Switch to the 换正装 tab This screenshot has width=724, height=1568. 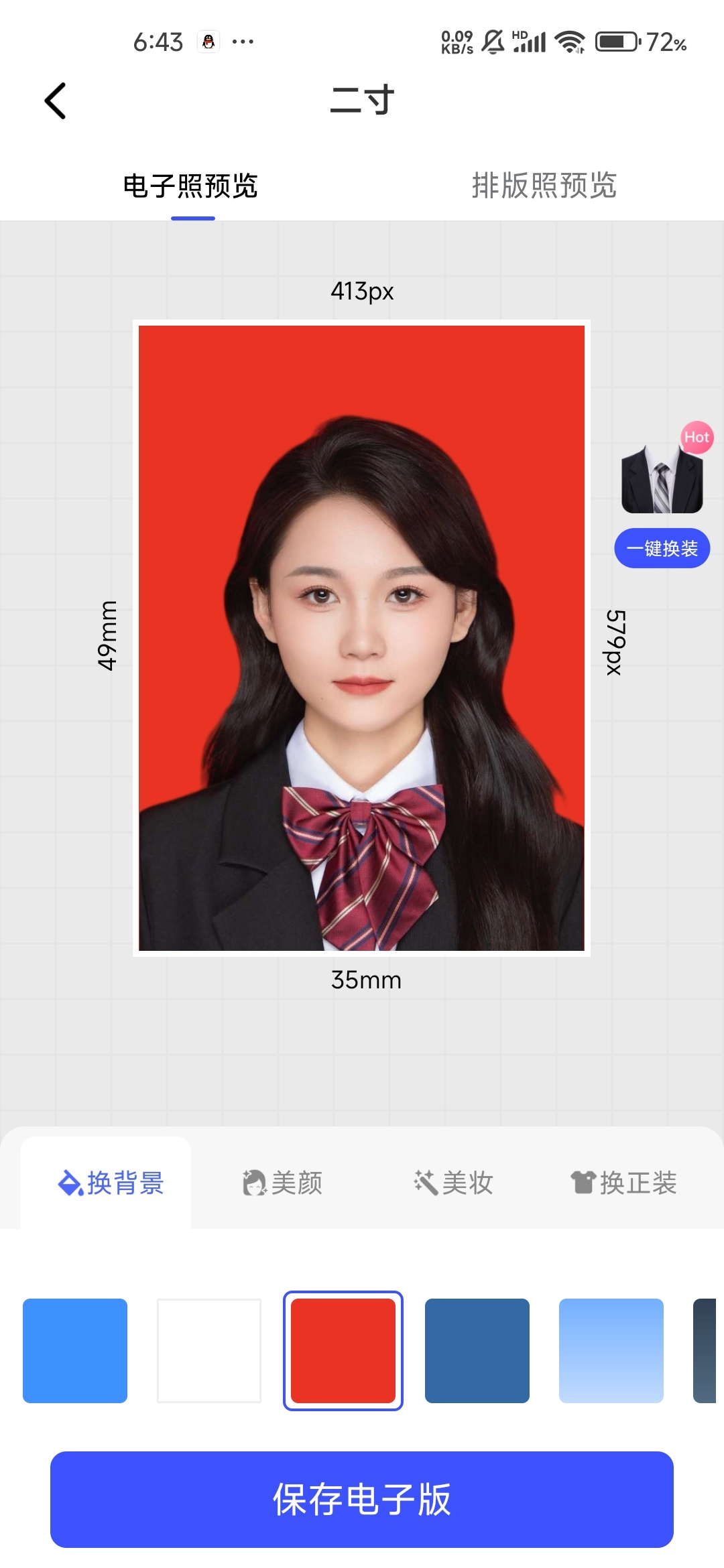(623, 1183)
